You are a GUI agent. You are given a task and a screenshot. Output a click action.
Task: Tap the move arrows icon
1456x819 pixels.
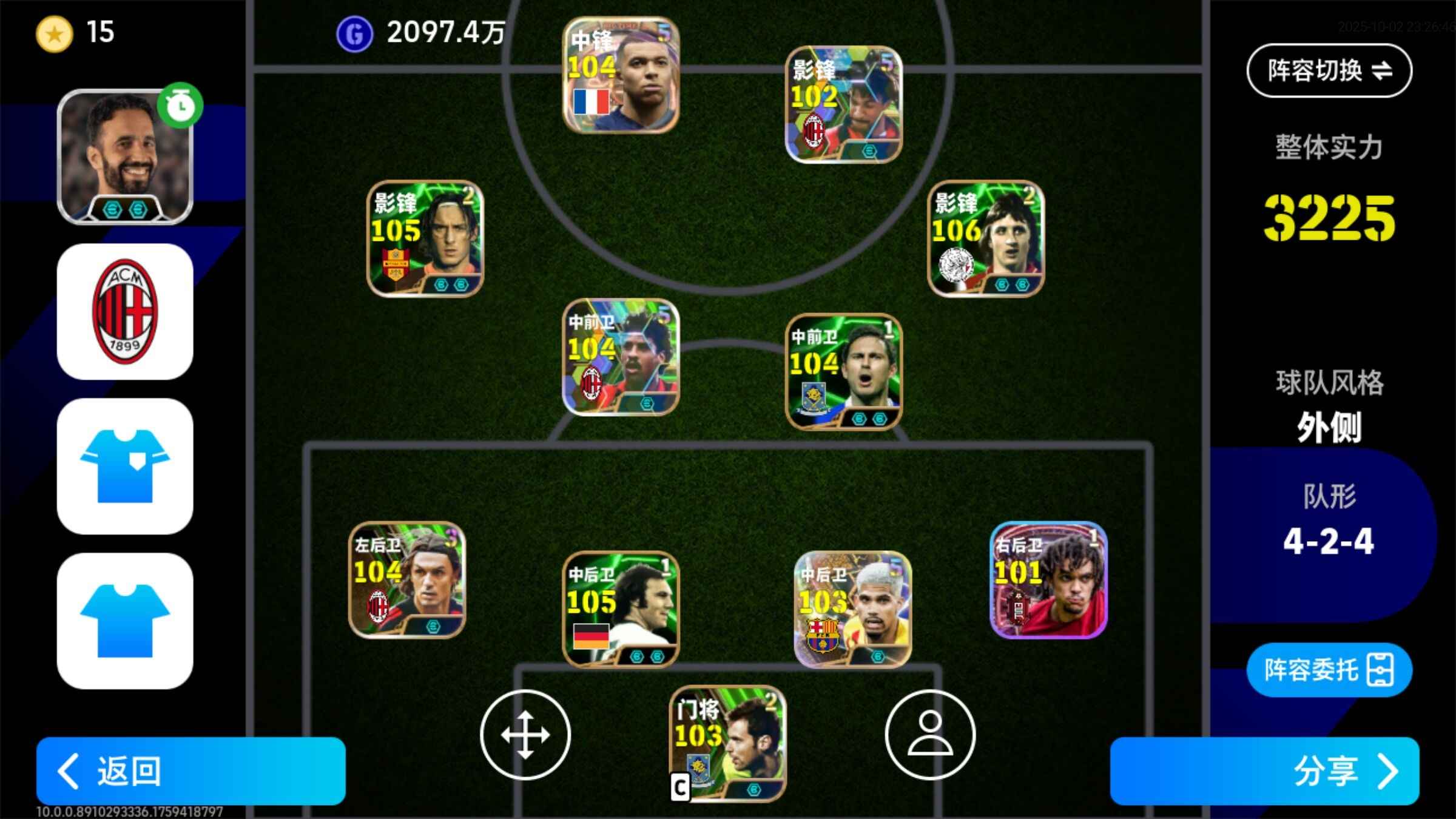point(525,734)
